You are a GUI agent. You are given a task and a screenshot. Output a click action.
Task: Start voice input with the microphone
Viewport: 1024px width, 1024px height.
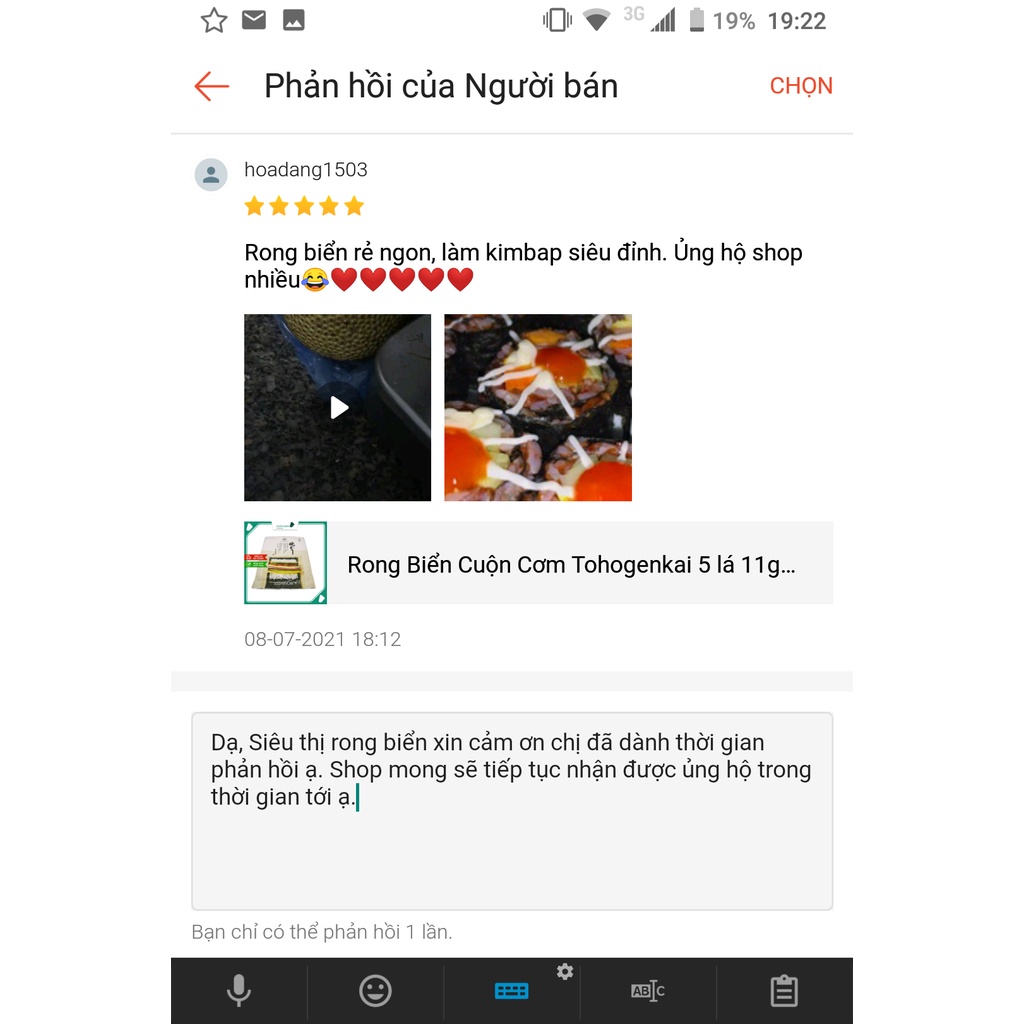(238, 991)
